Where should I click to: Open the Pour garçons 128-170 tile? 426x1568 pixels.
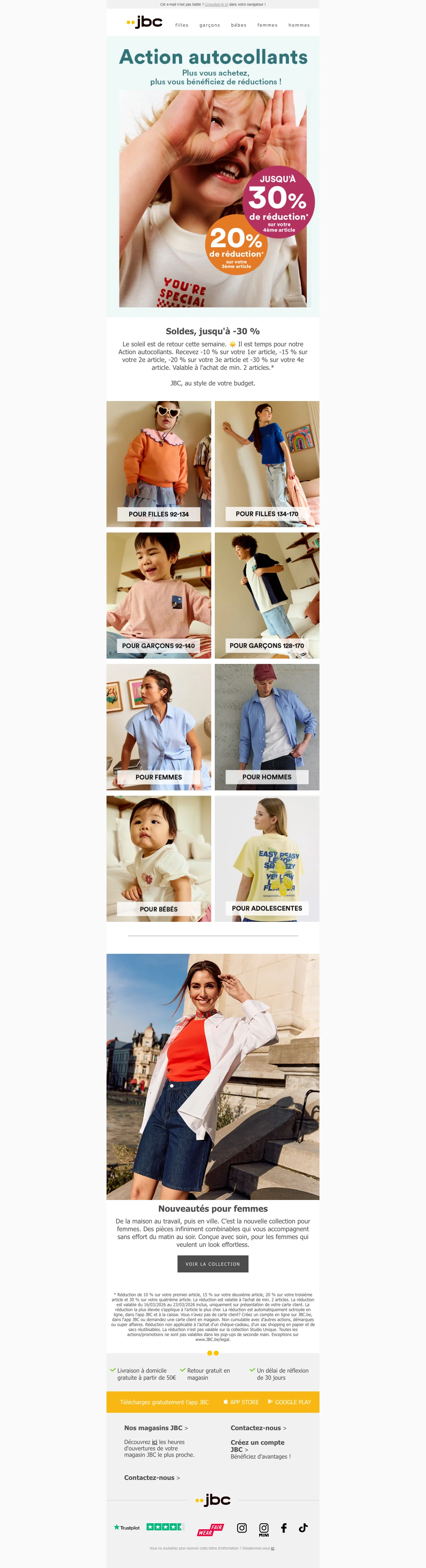pos(267,595)
